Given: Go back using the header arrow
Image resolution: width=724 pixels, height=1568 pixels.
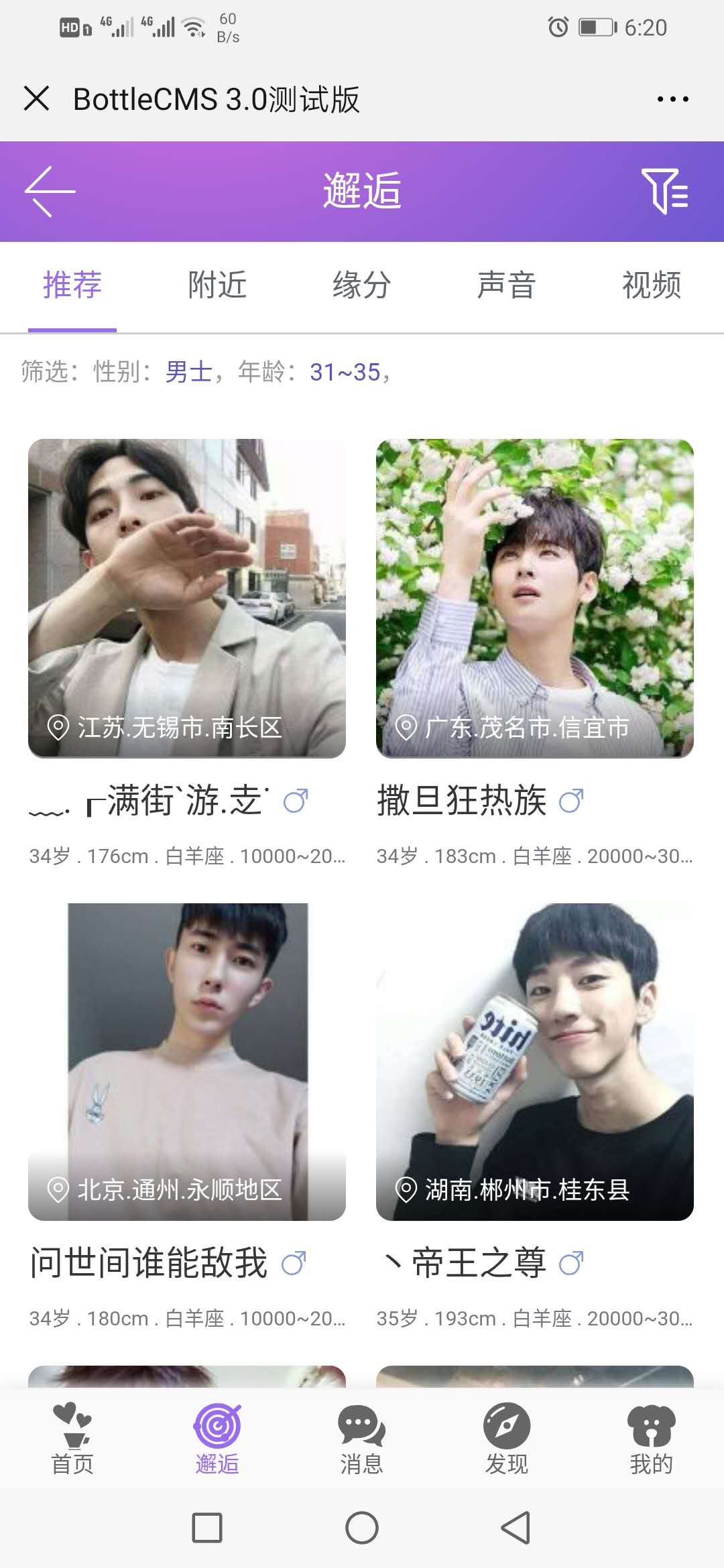Looking at the screenshot, I should 50,192.
